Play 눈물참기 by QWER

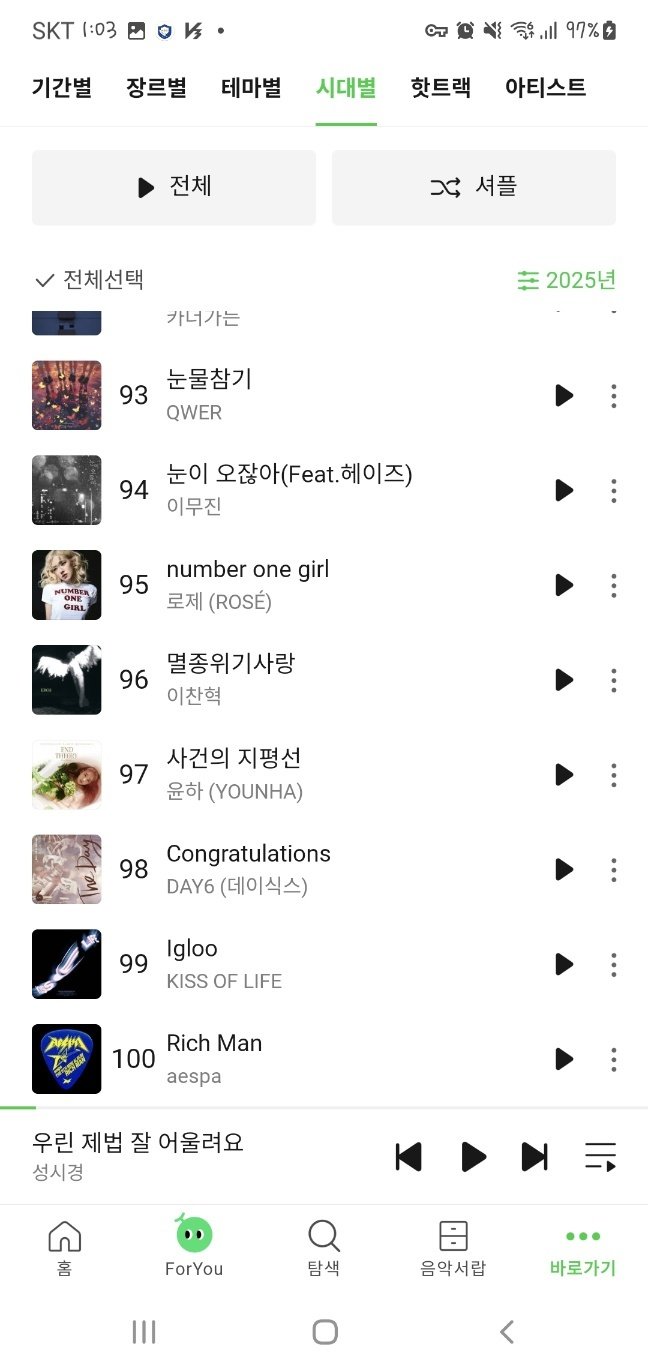click(564, 395)
